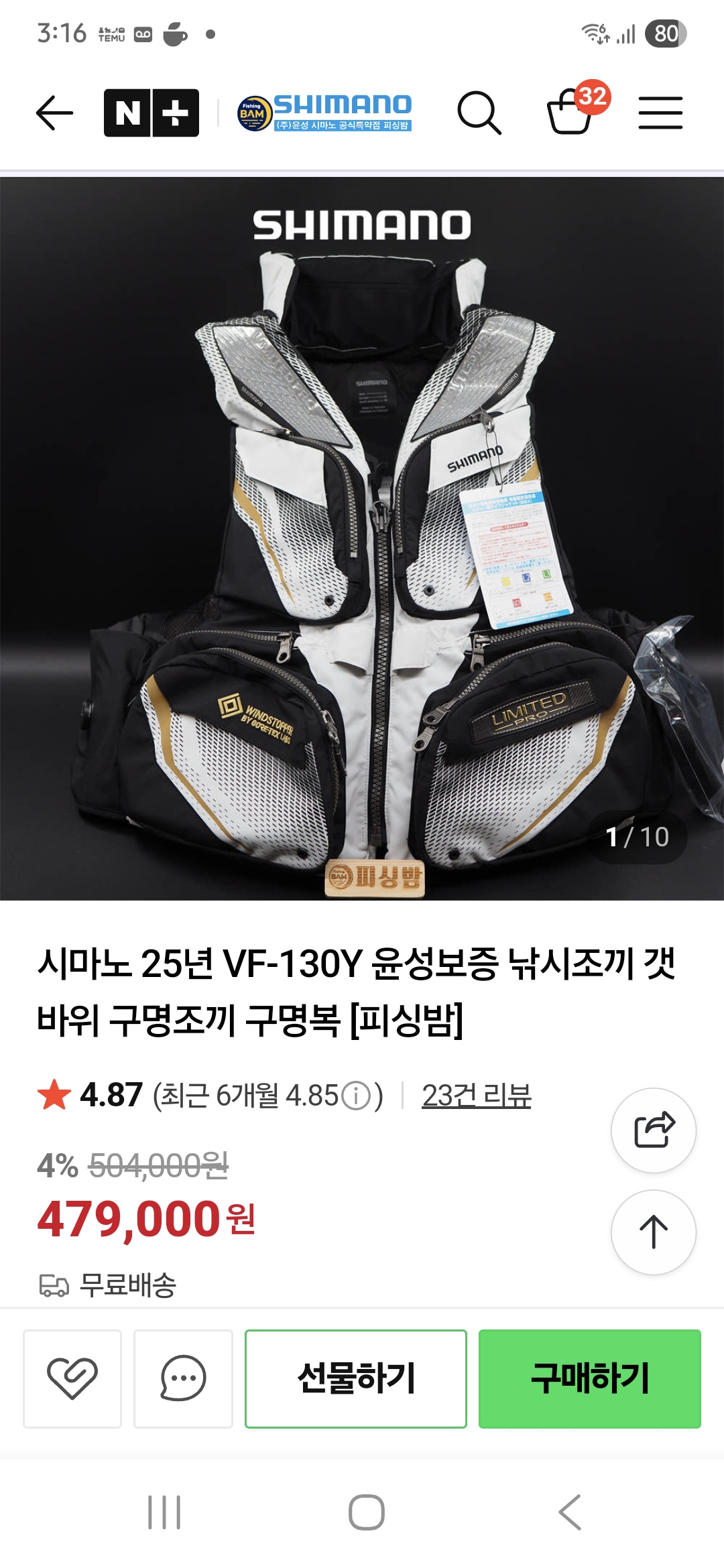Tap 선물하기 to gift this item
The width and height of the screenshot is (724, 1568).
[356, 1378]
